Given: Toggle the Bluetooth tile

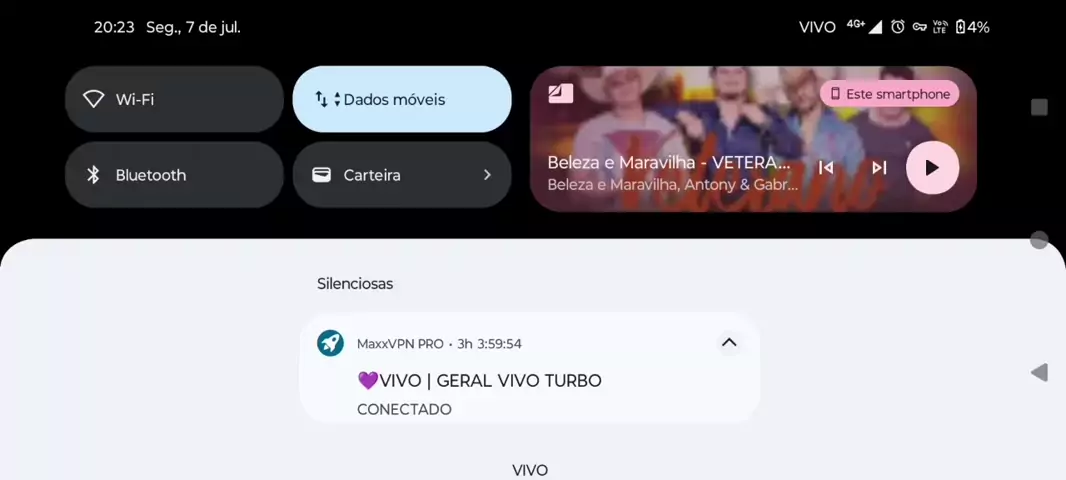Looking at the screenshot, I should 174,175.
